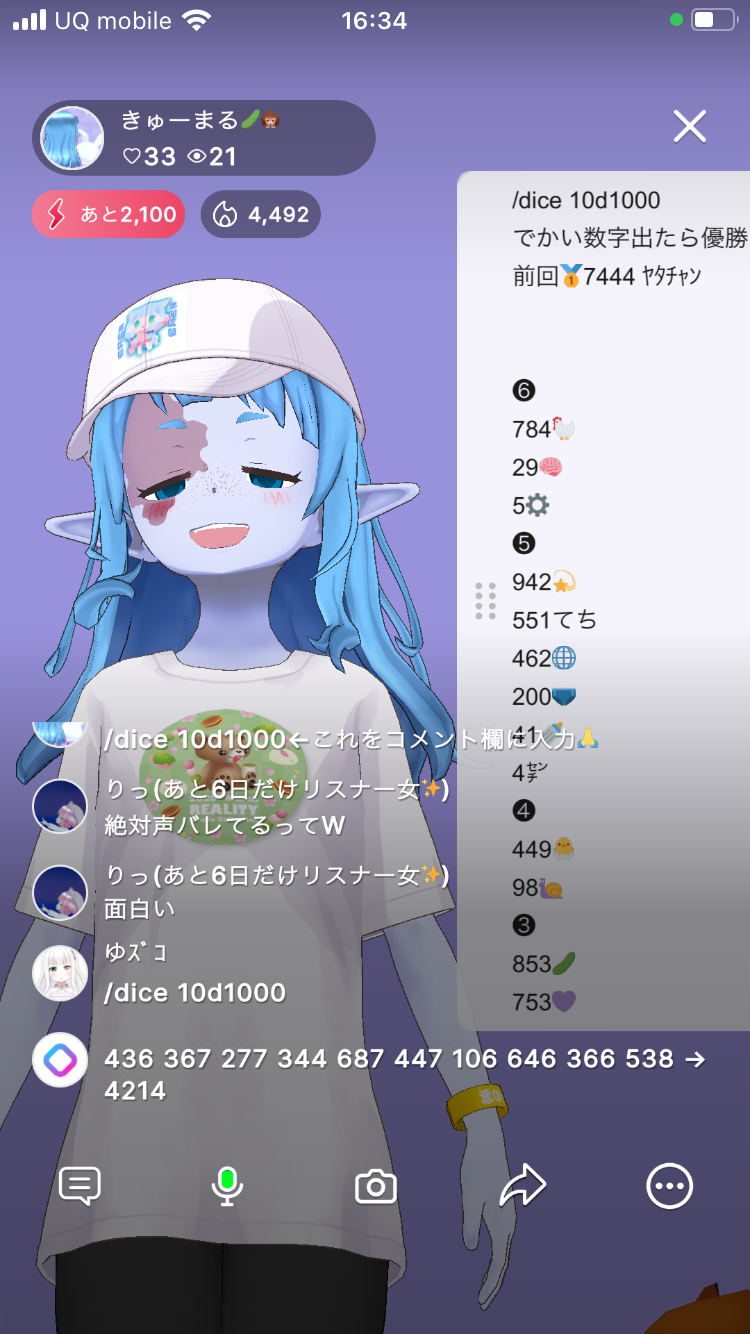Open the more options menu

click(x=669, y=1186)
